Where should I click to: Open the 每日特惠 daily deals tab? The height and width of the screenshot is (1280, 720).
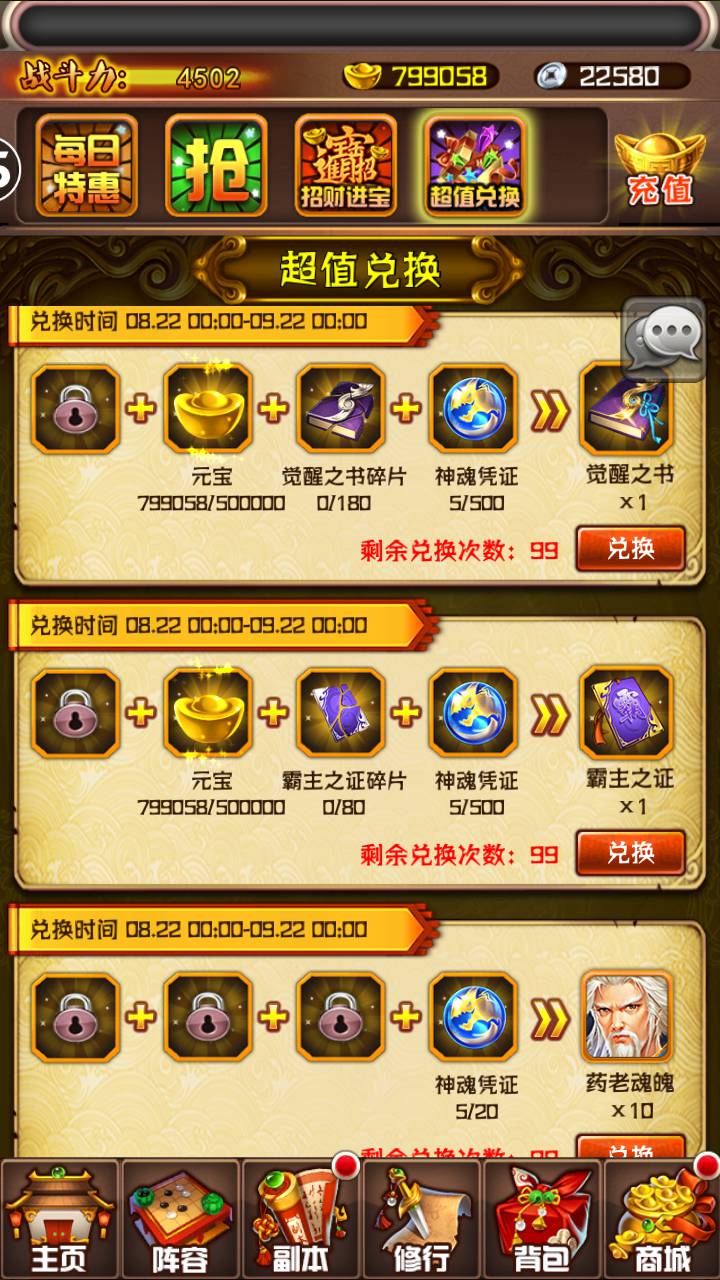(87, 166)
